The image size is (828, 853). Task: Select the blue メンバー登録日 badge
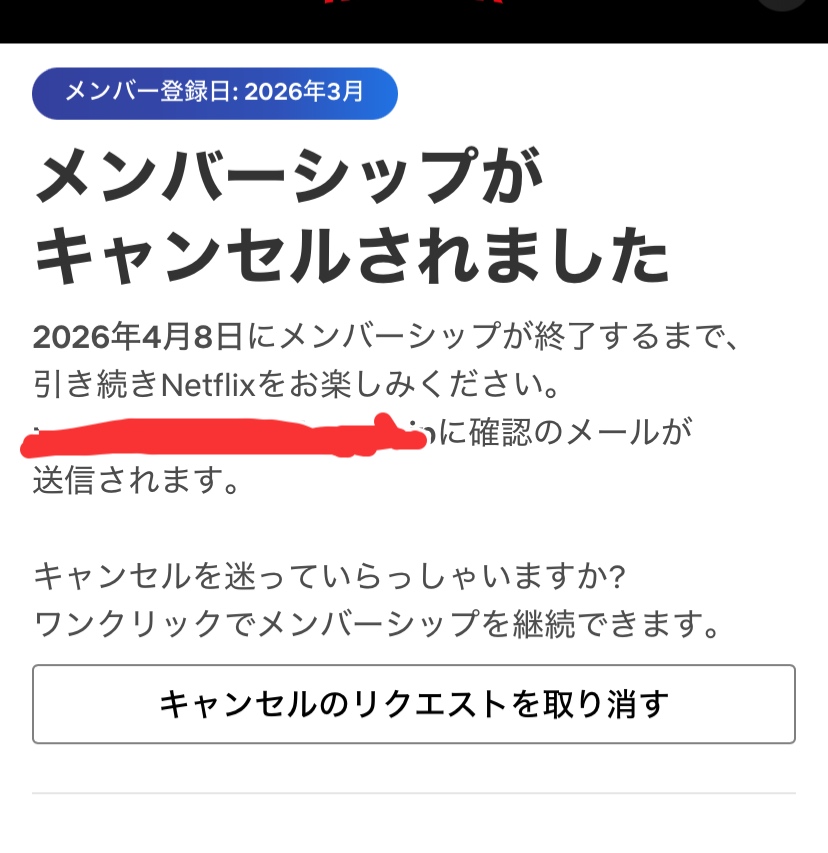tap(215, 93)
